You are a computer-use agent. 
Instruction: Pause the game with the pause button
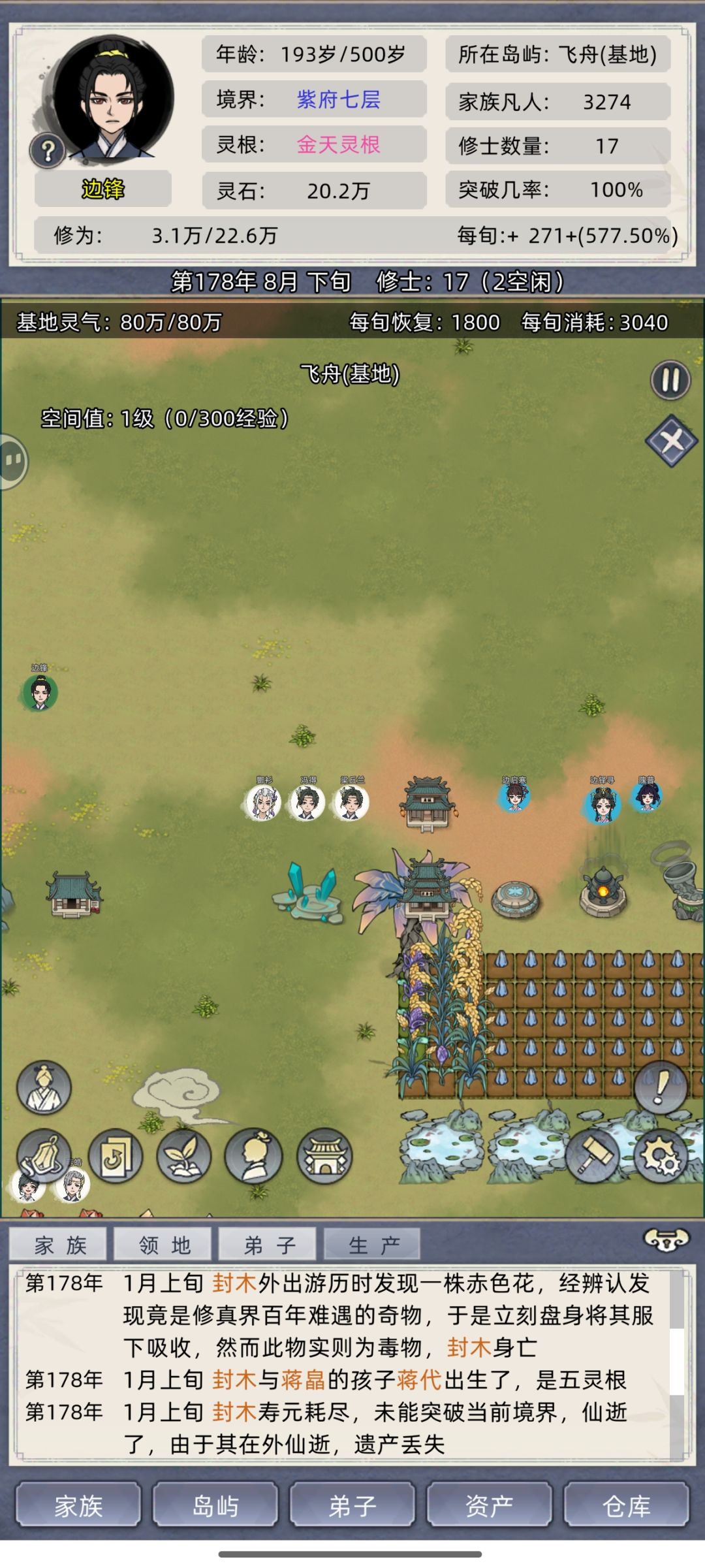coord(670,379)
